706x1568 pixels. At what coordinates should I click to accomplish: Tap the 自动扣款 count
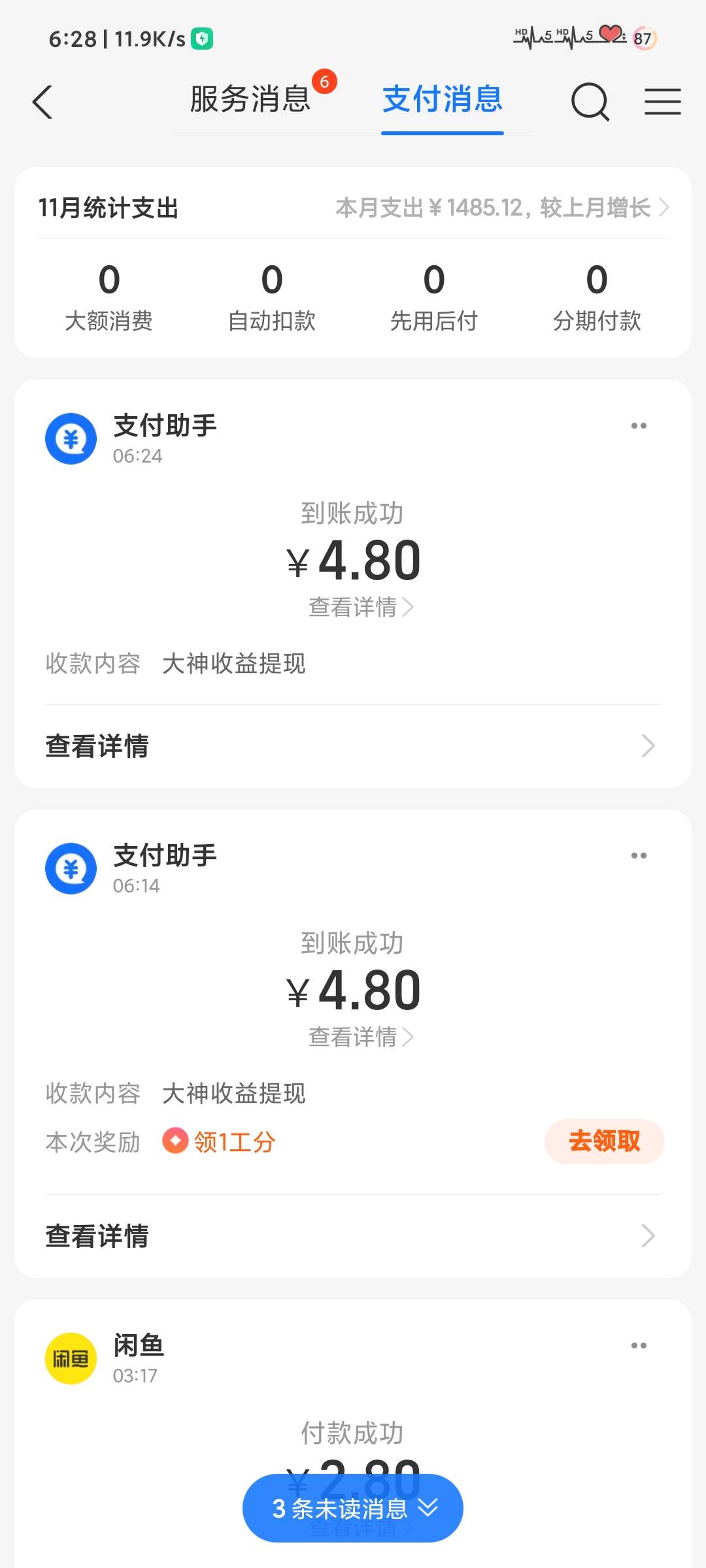[x=272, y=295]
